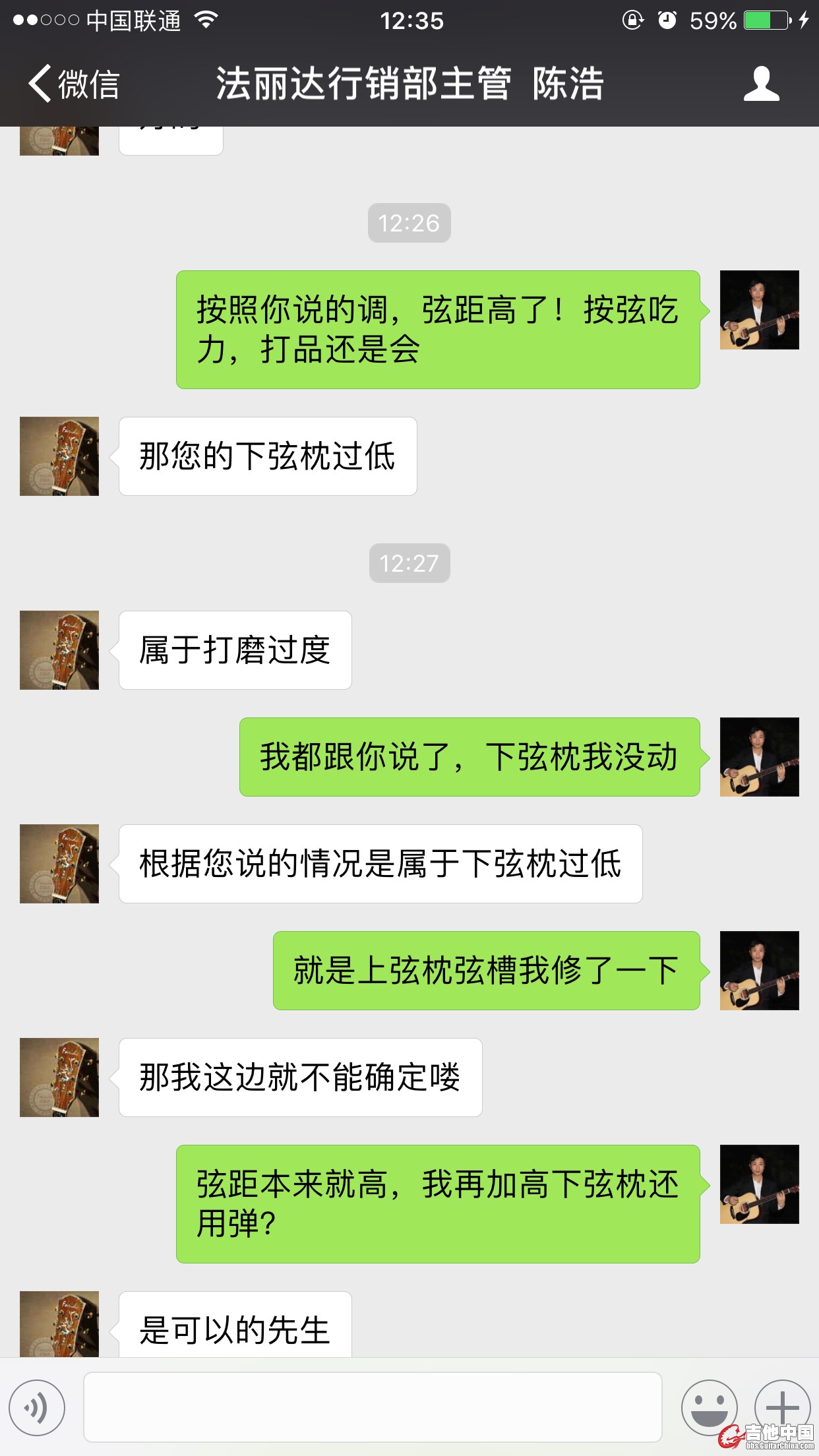Open the emoji sticker panel
This screenshot has width=819, height=1456.
pyautogui.click(x=709, y=1407)
